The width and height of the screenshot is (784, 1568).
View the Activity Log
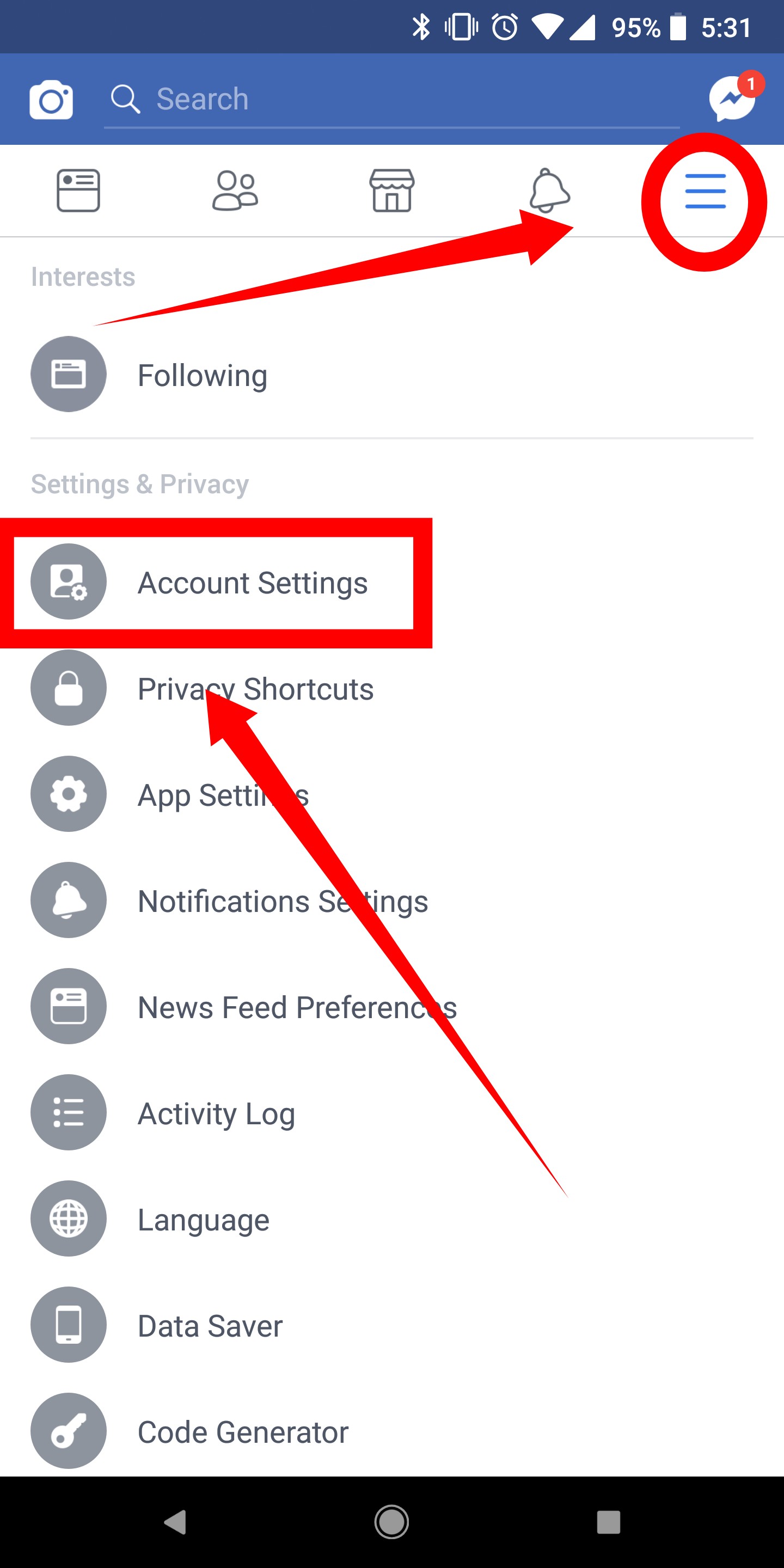[x=216, y=1113]
